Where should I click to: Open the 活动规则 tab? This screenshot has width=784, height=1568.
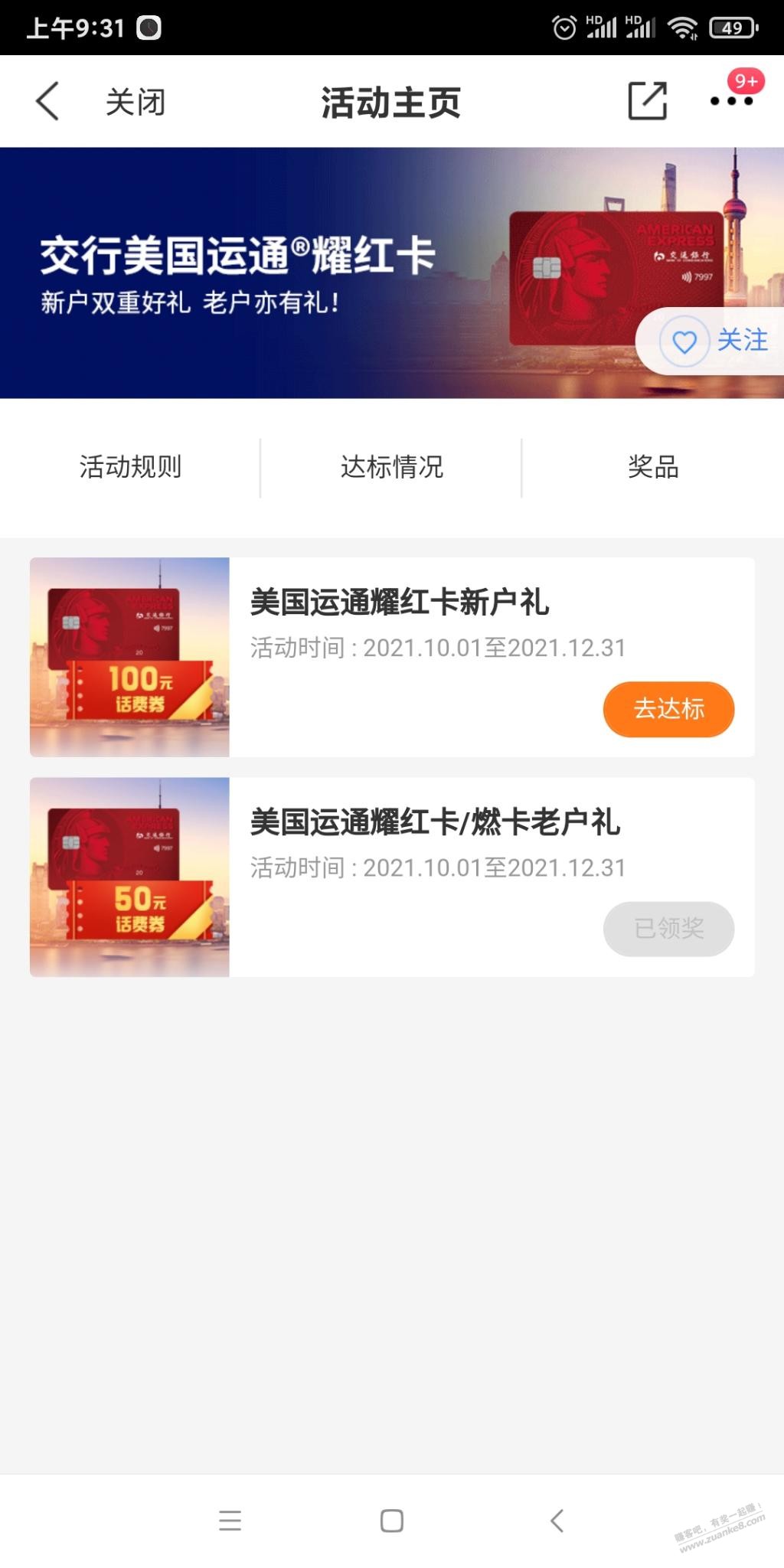click(130, 467)
